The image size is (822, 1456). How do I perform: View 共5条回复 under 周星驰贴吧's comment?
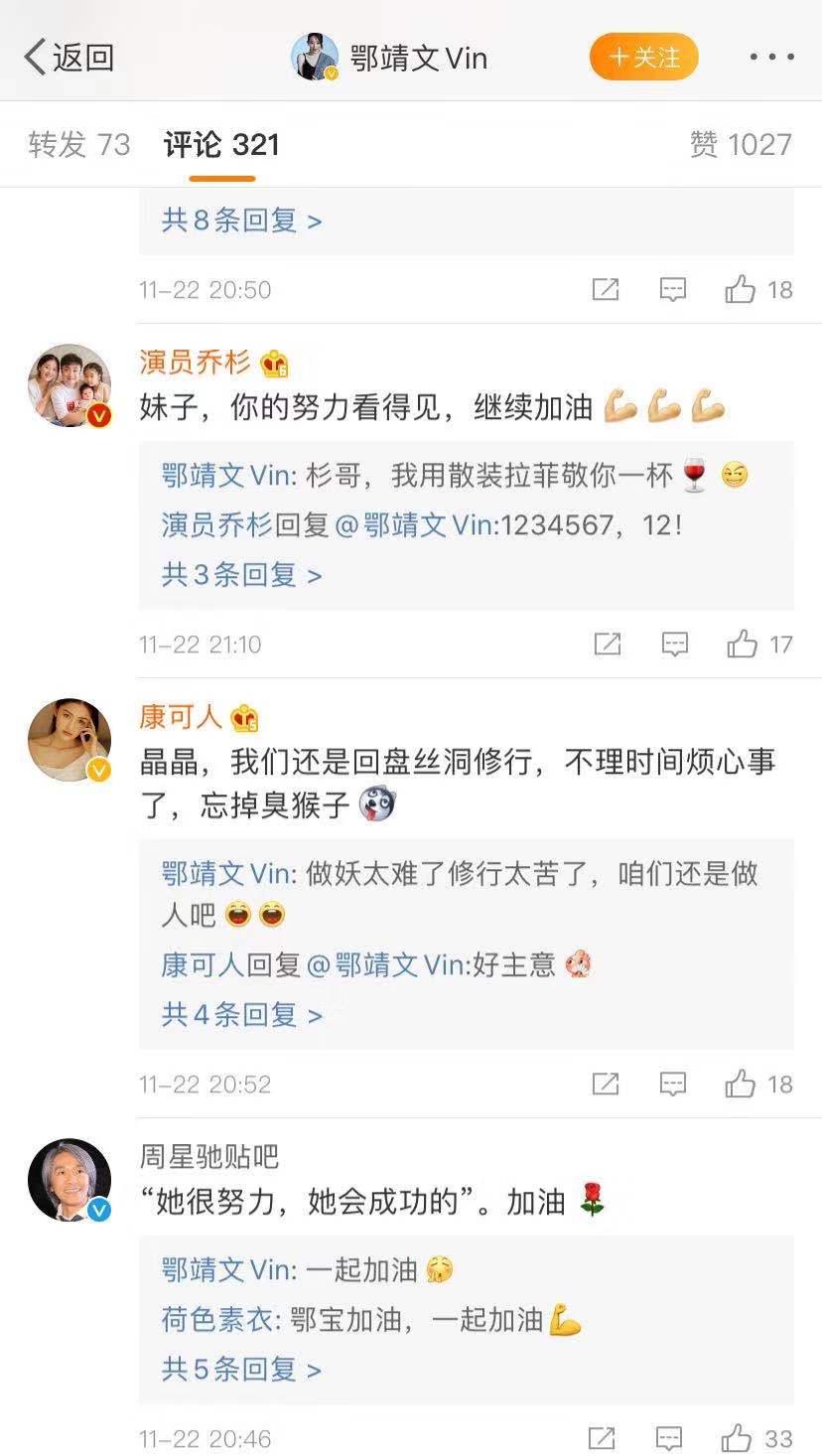[x=241, y=1370]
